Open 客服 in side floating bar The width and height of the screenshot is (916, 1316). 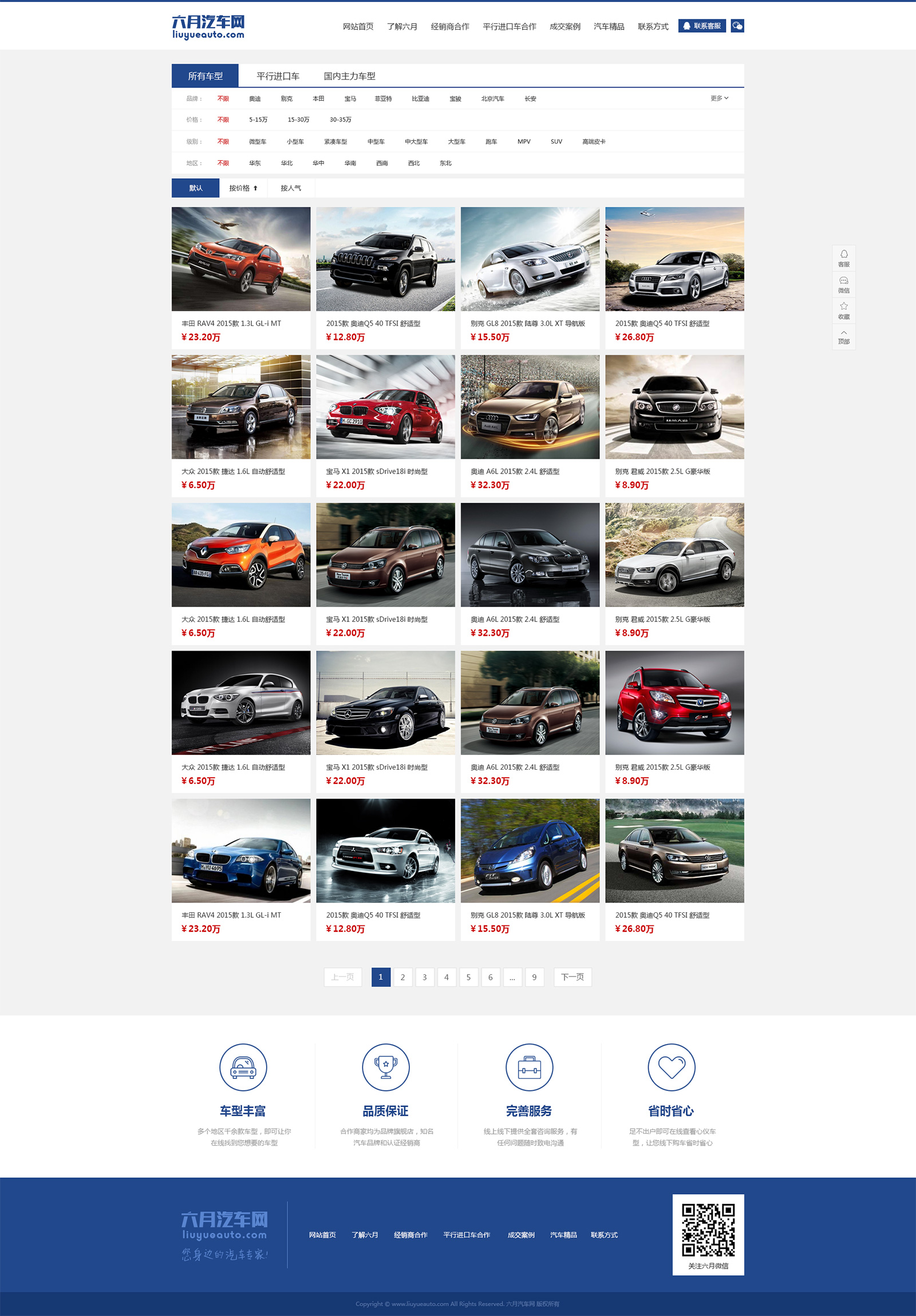click(x=843, y=258)
